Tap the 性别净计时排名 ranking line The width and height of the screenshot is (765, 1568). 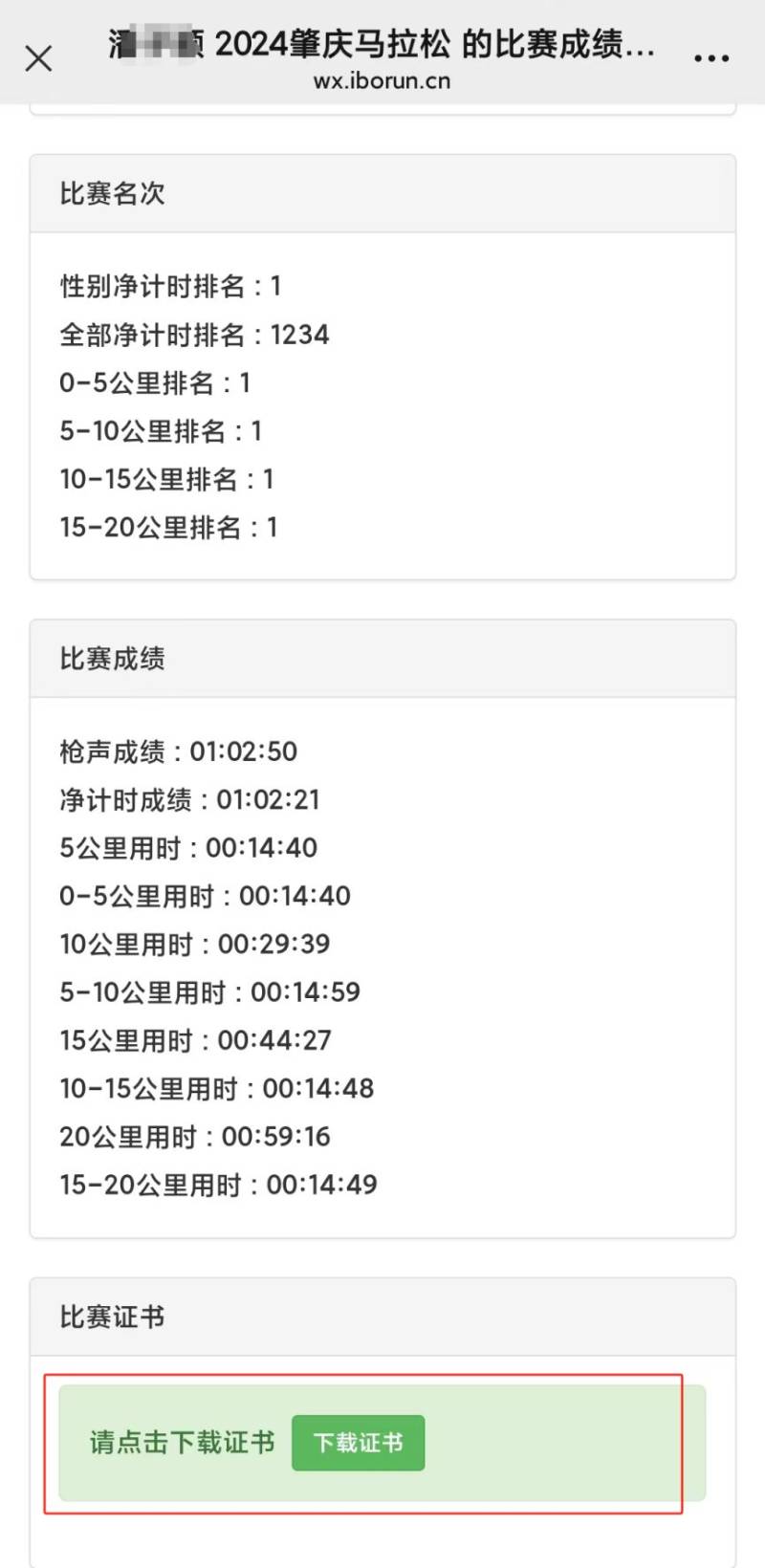point(169,285)
